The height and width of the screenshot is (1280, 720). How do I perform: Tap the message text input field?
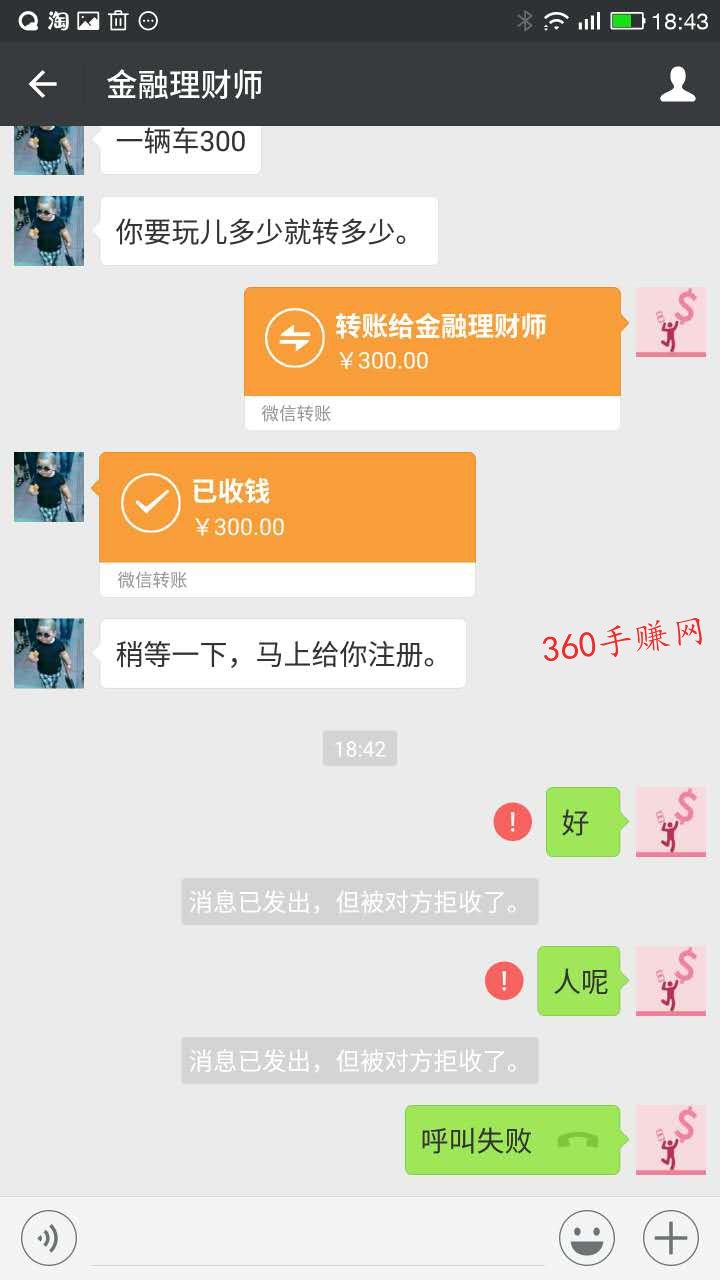tap(318, 1238)
